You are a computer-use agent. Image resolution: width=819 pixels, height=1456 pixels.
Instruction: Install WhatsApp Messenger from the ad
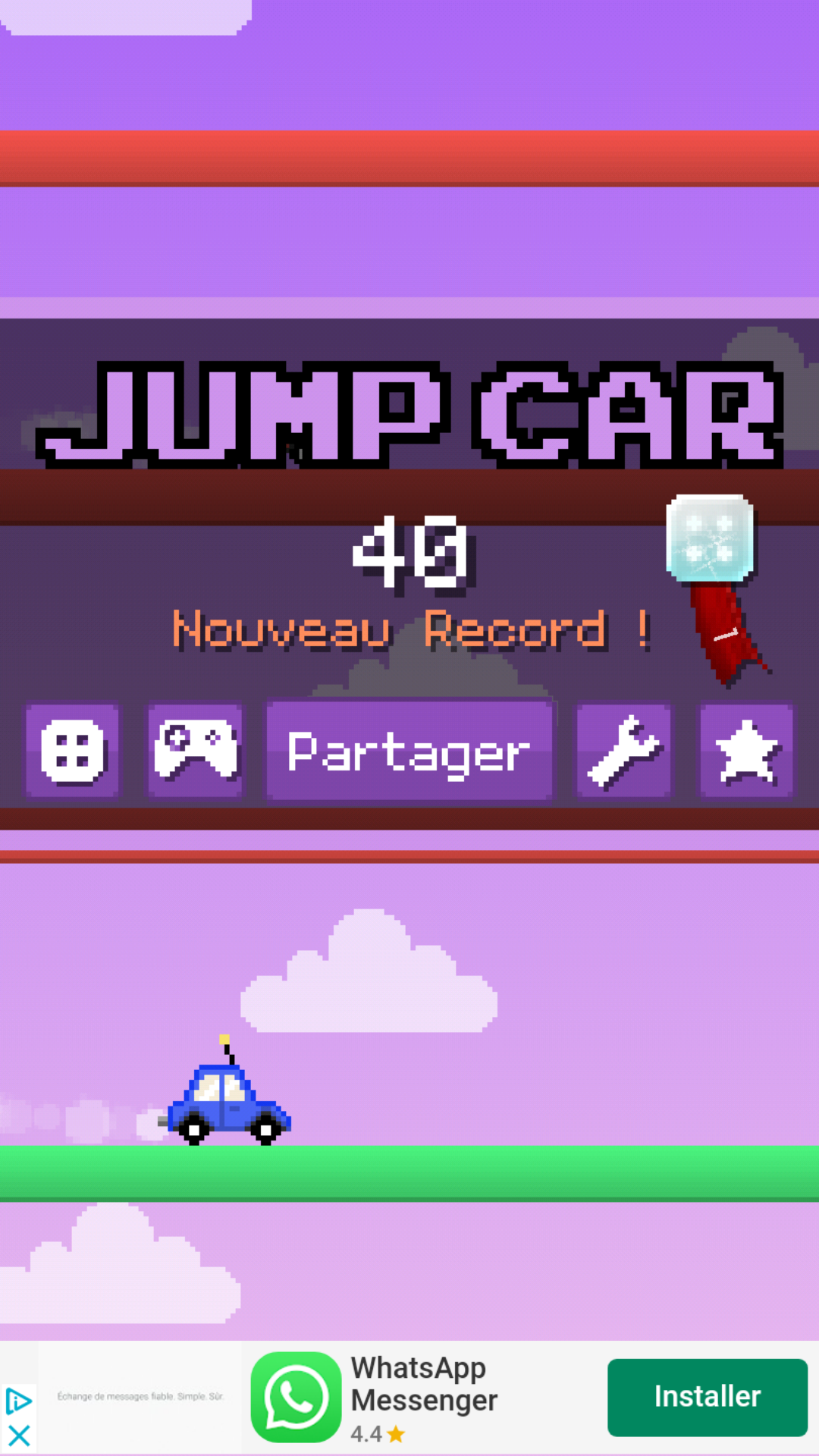tap(707, 1397)
